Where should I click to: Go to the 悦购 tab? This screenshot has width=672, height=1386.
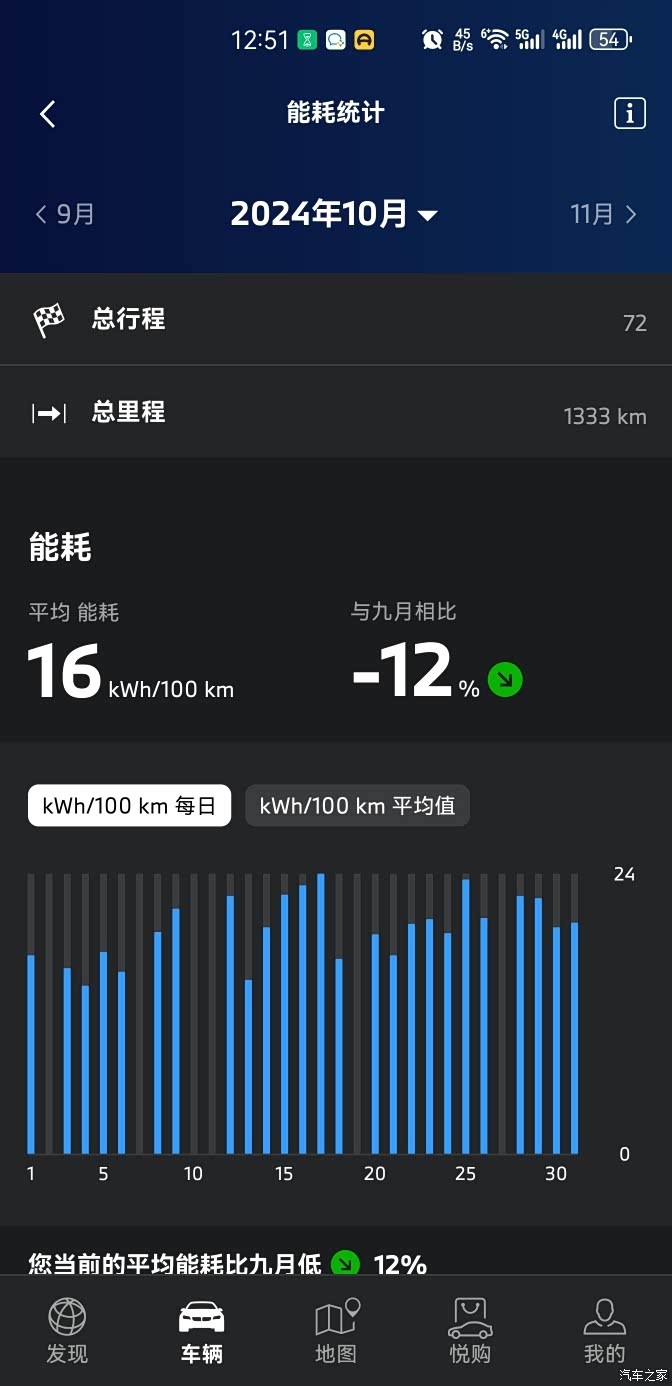[x=470, y=1332]
